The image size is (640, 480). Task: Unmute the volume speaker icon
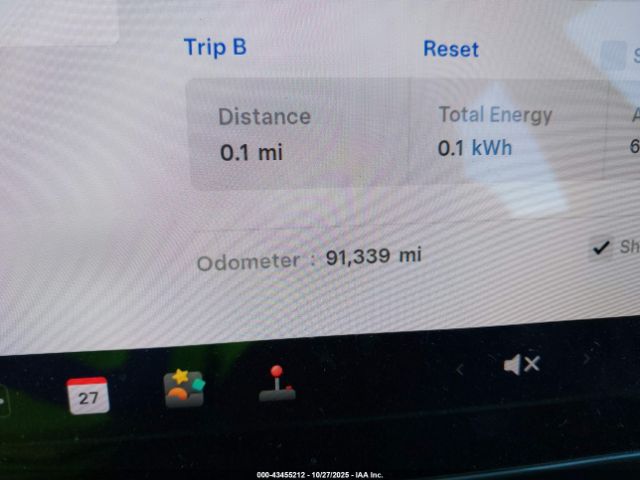[x=521, y=365]
